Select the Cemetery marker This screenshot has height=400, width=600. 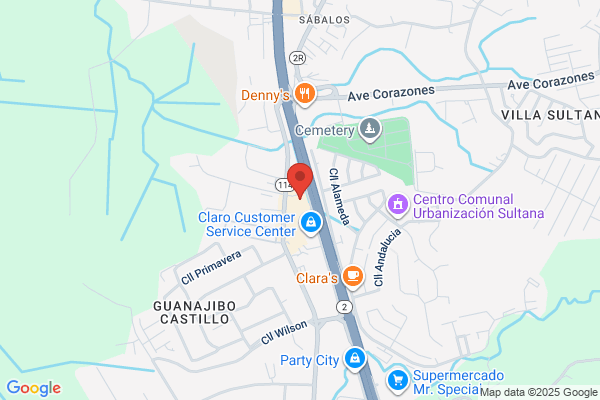370,130
